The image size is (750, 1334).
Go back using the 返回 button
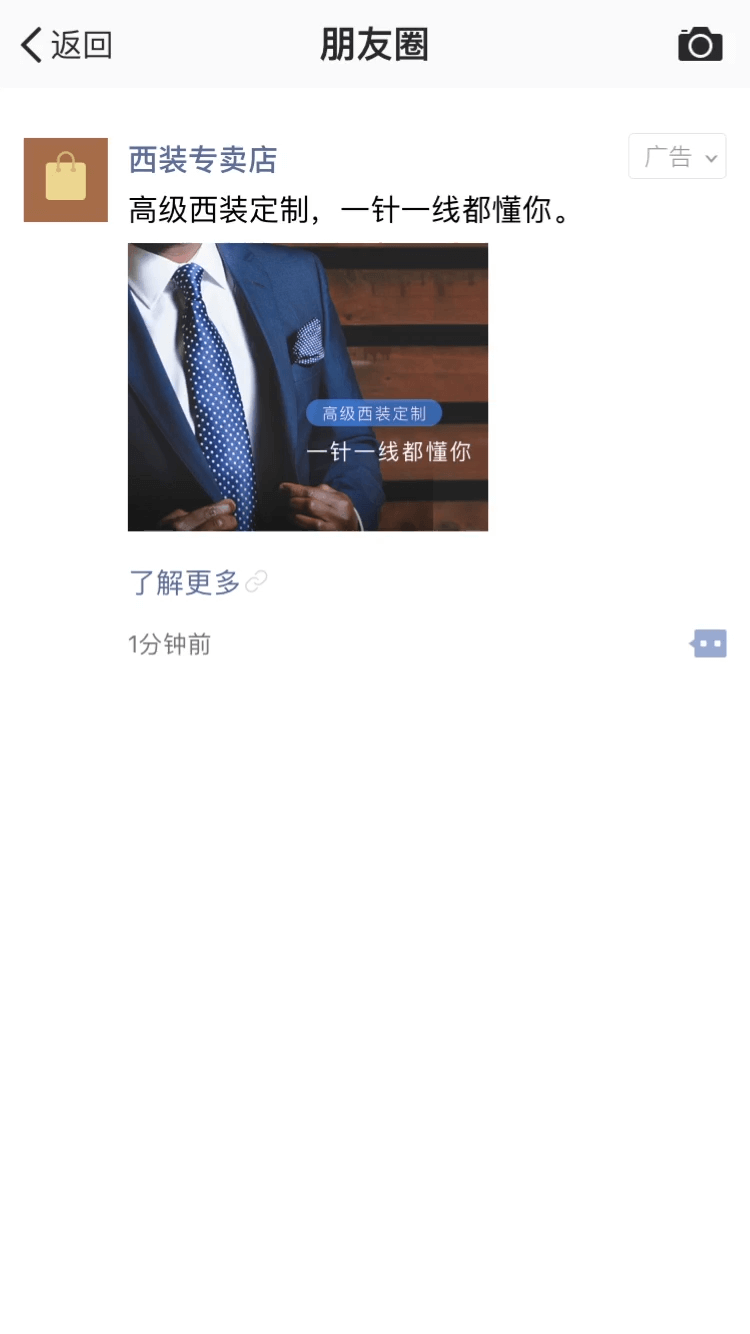point(66,45)
